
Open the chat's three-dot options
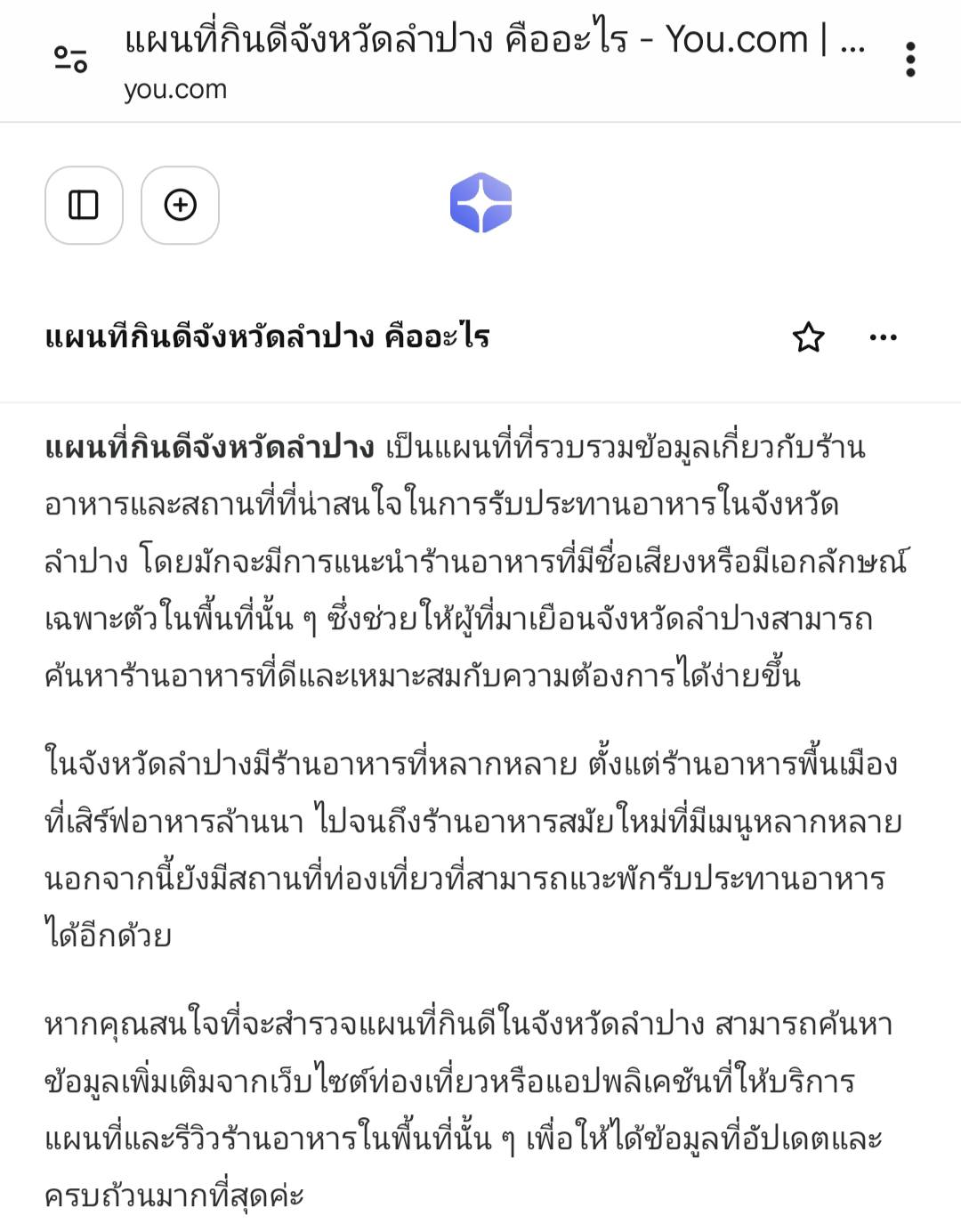coord(883,337)
